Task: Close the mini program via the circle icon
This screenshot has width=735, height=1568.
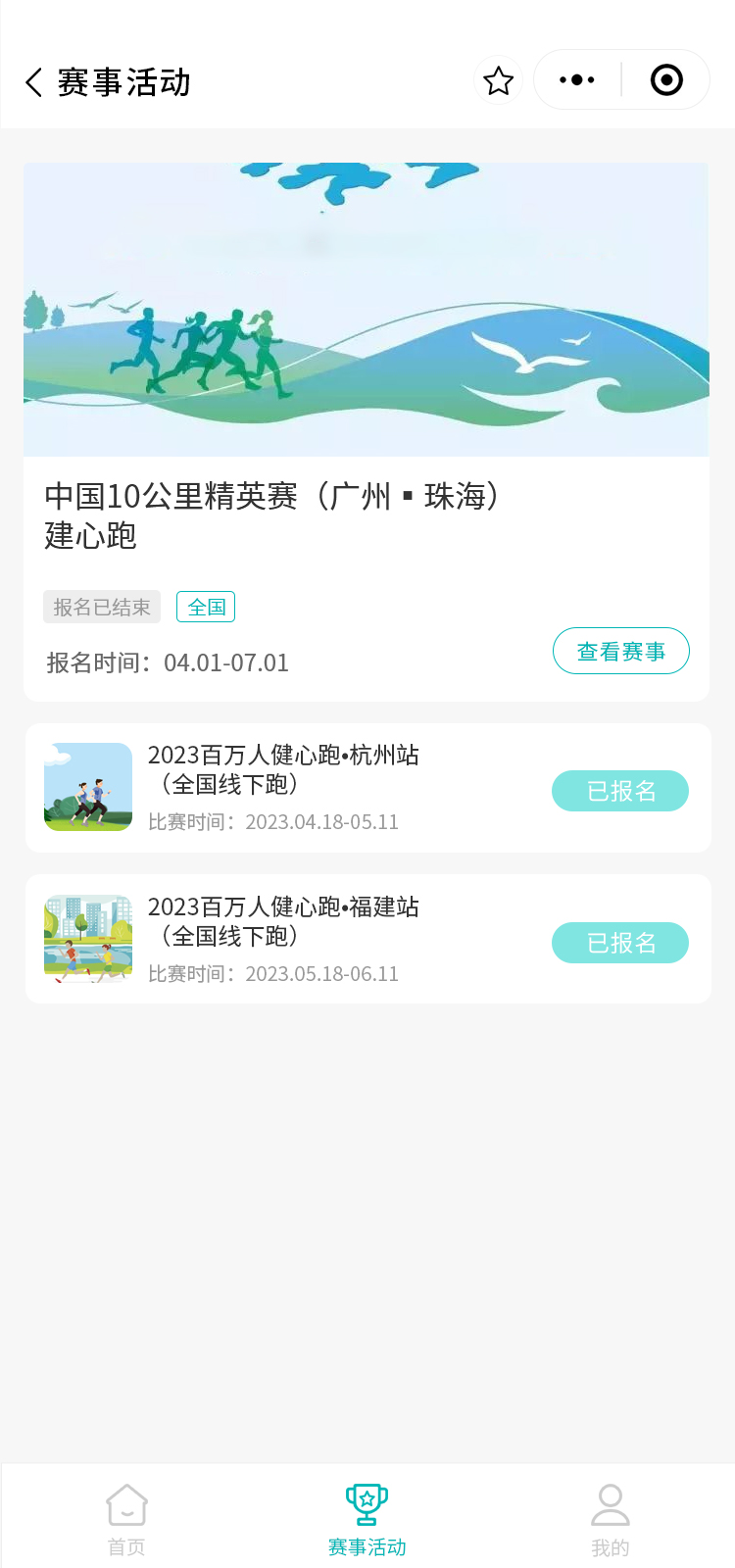Action: click(666, 80)
